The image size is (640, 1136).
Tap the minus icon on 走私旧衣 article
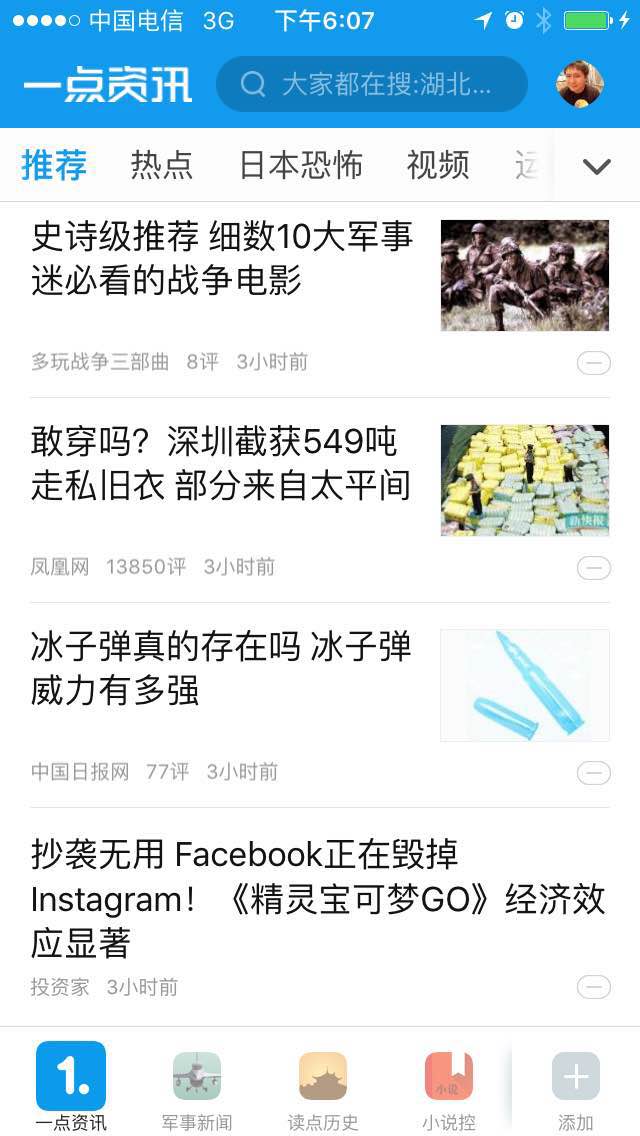(x=594, y=568)
